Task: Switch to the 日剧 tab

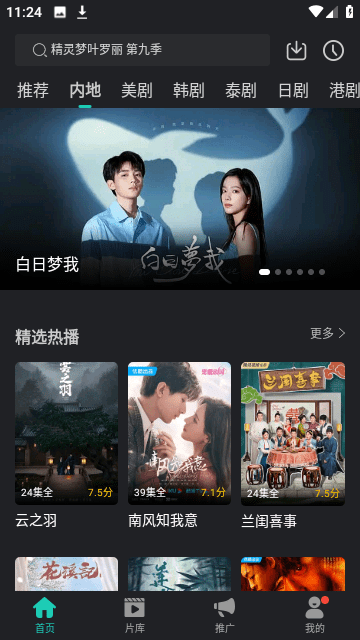Action: point(293,90)
